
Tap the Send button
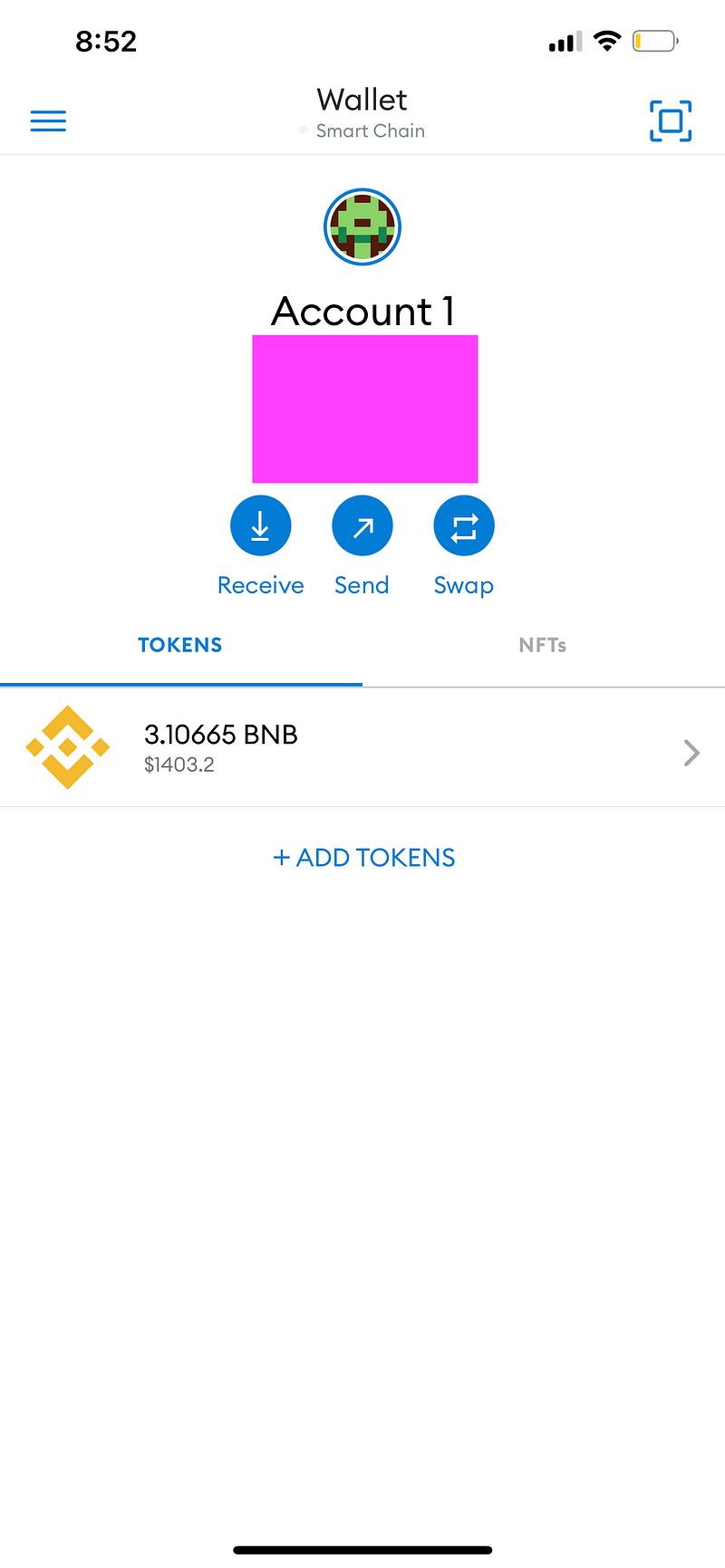(362, 526)
